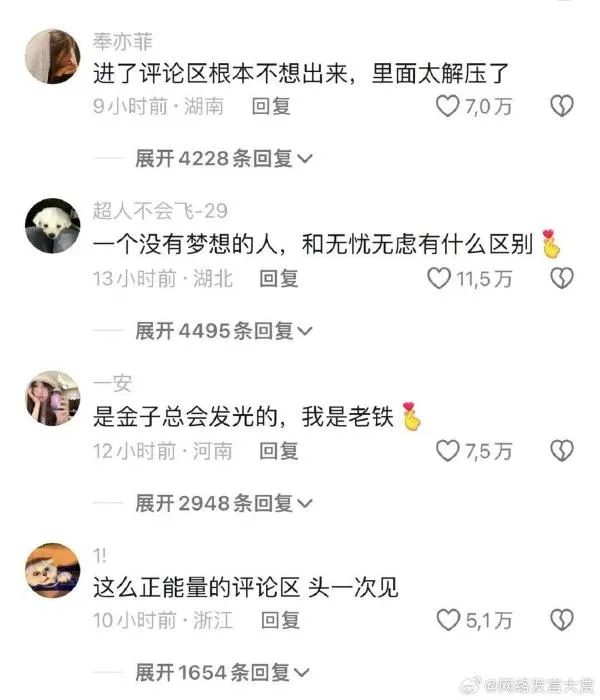Reply to 奉亦菲's comment
Viewport: 600px width, 700px height.
coord(271,106)
